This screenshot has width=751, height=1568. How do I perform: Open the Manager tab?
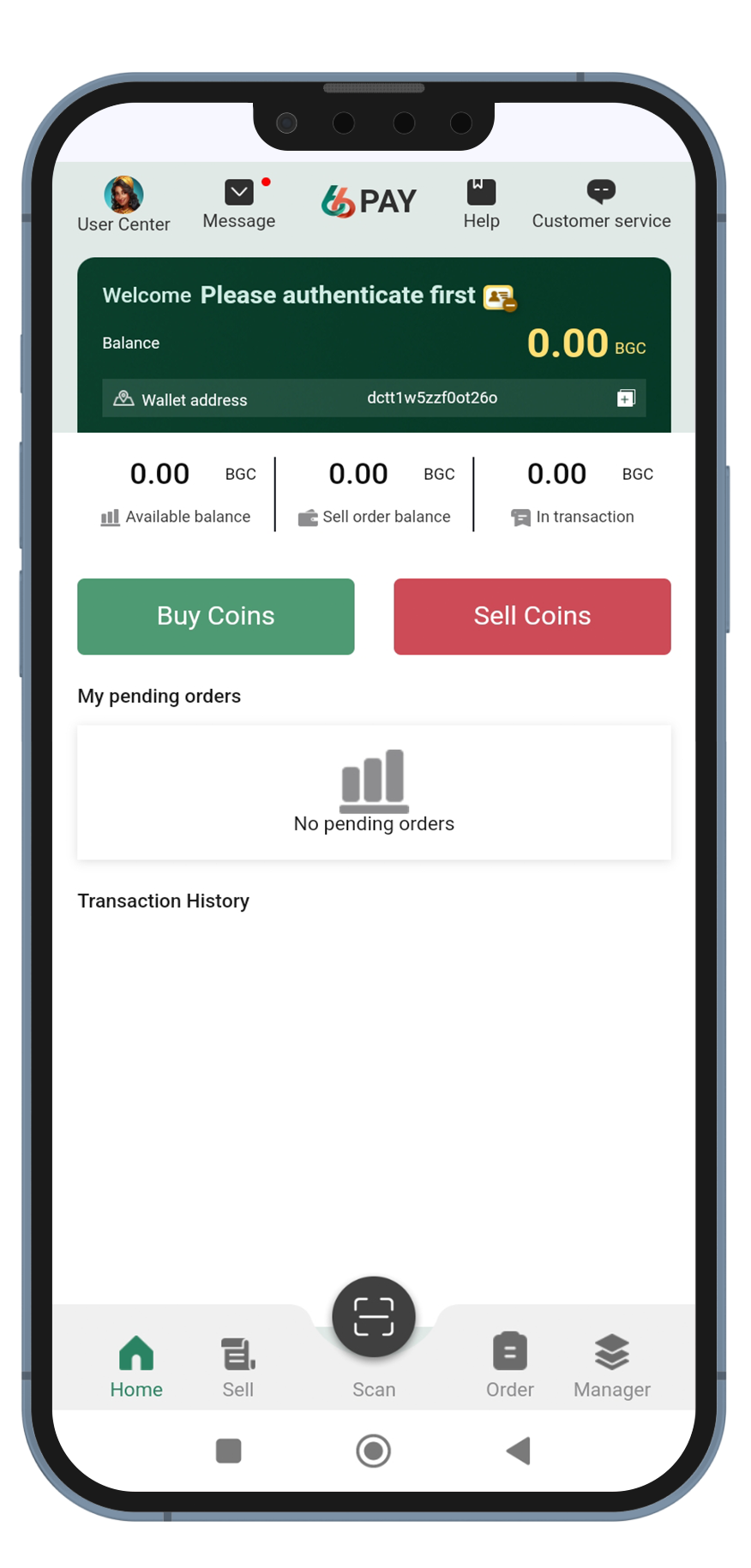coord(612,1368)
